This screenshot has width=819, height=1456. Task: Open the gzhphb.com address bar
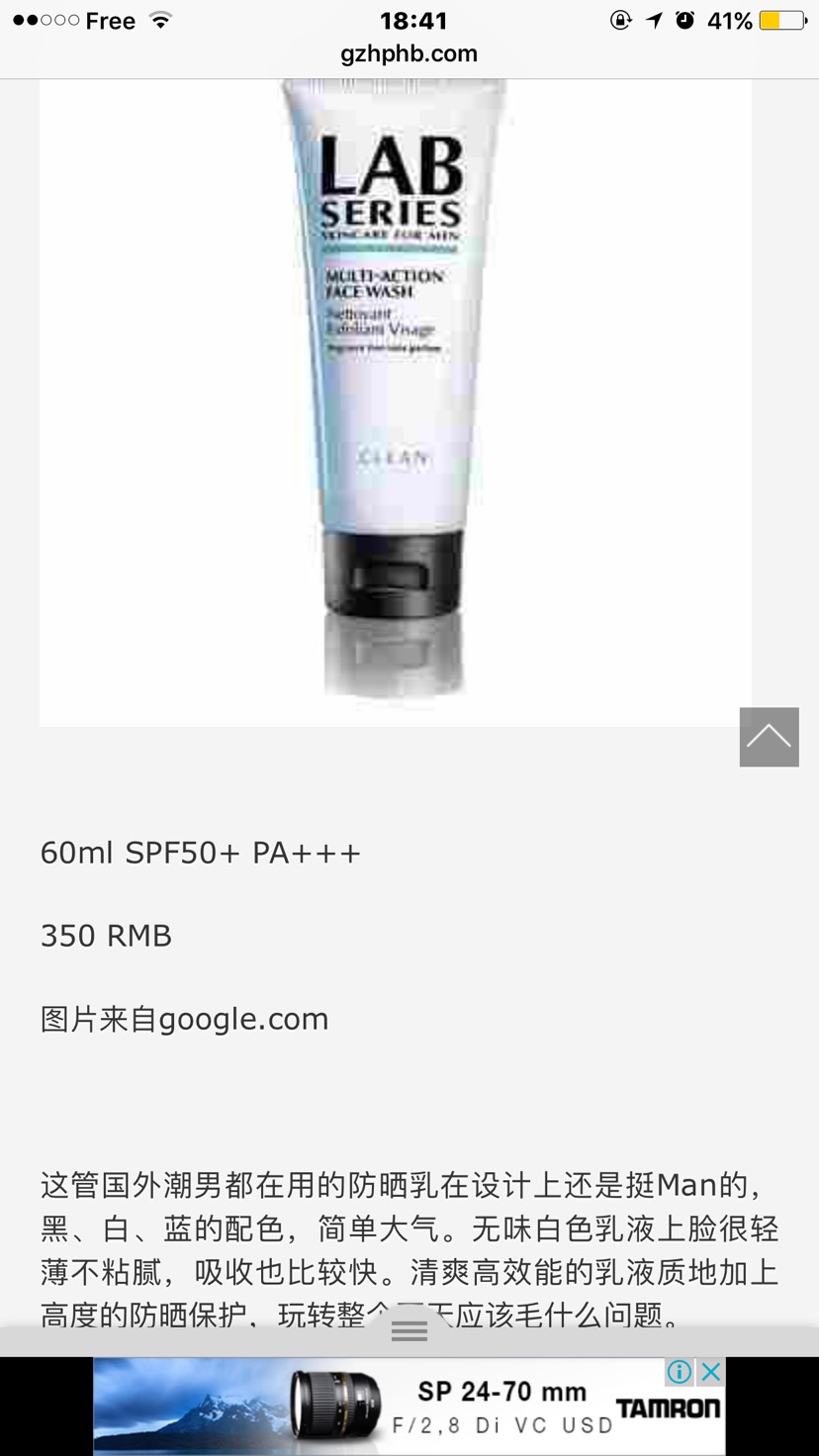tap(409, 53)
